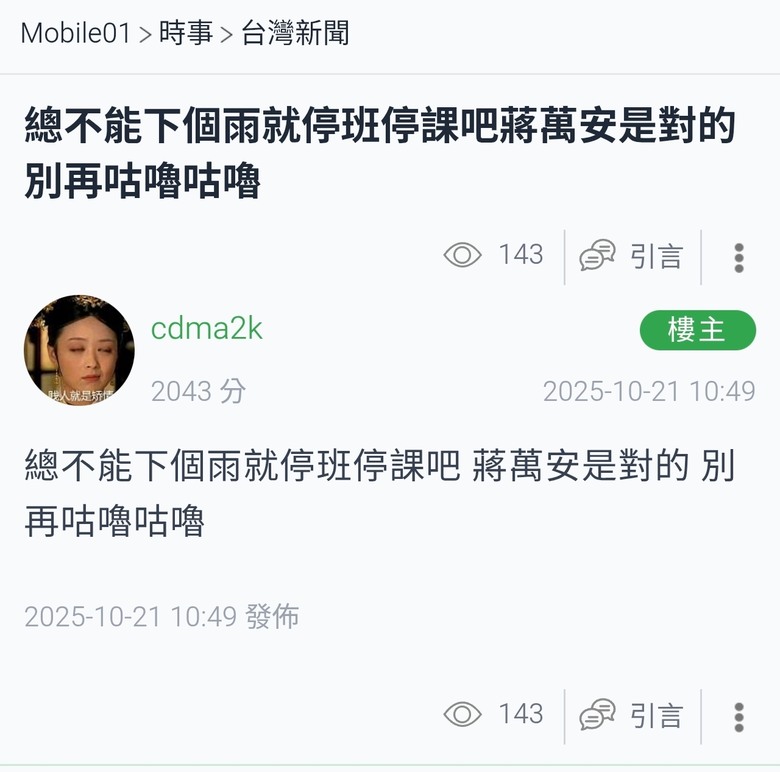Open the overflow menu below the post
780x772 pixels.
(739, 716)
